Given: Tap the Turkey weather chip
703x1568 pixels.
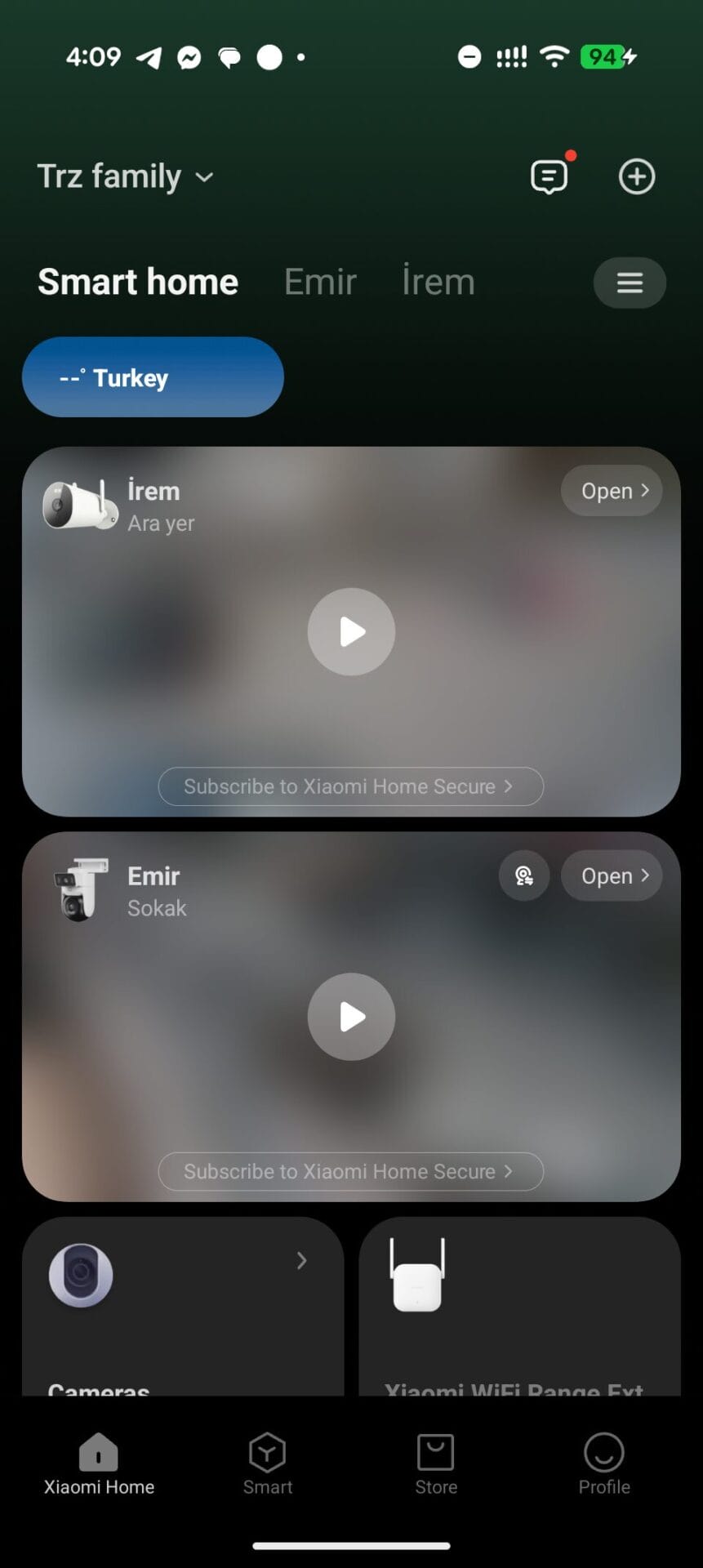Looking at the screenshot, I should [x=153, y=377].
